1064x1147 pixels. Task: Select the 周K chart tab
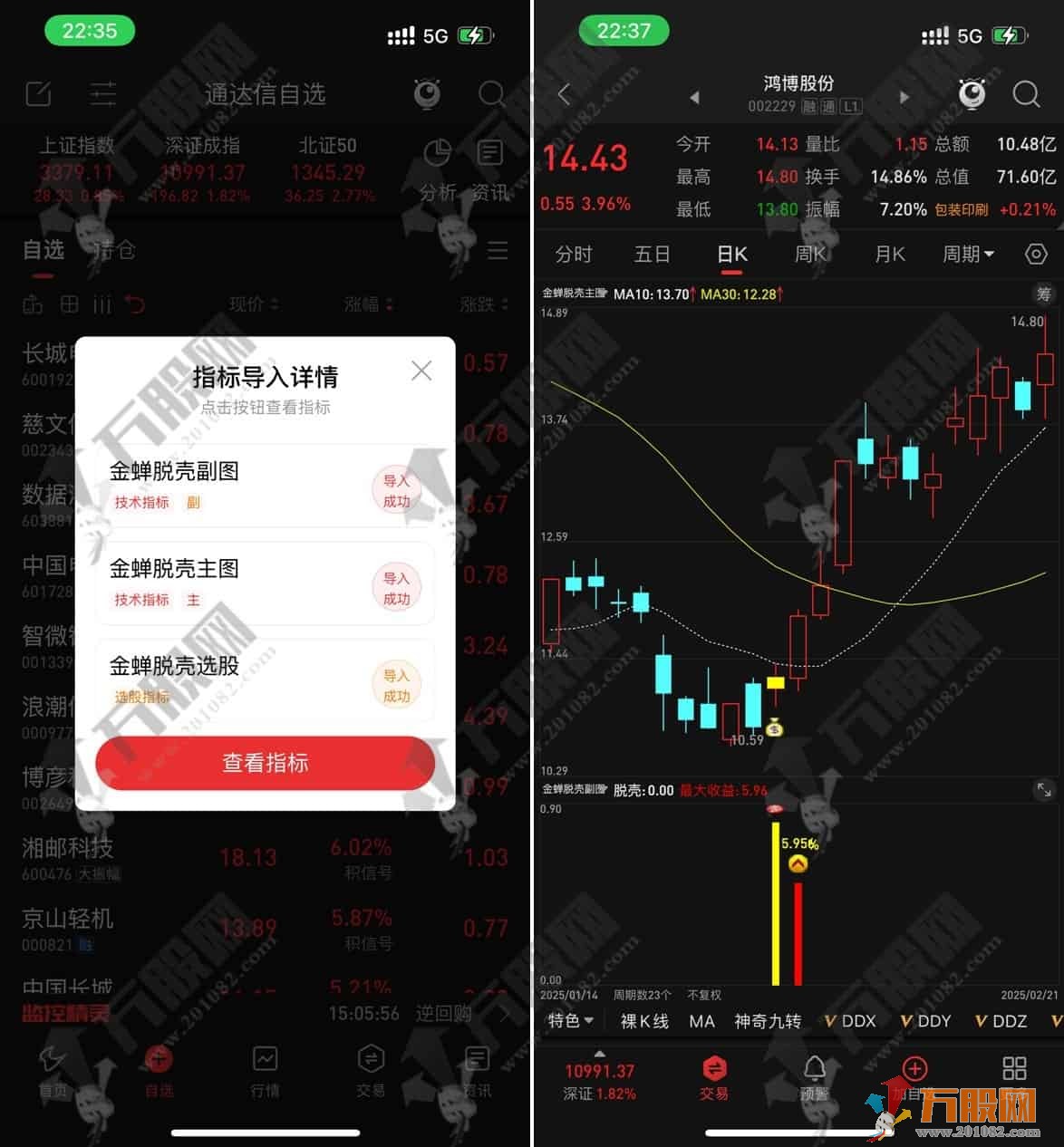pyautogui.click(x=810, y=255)
